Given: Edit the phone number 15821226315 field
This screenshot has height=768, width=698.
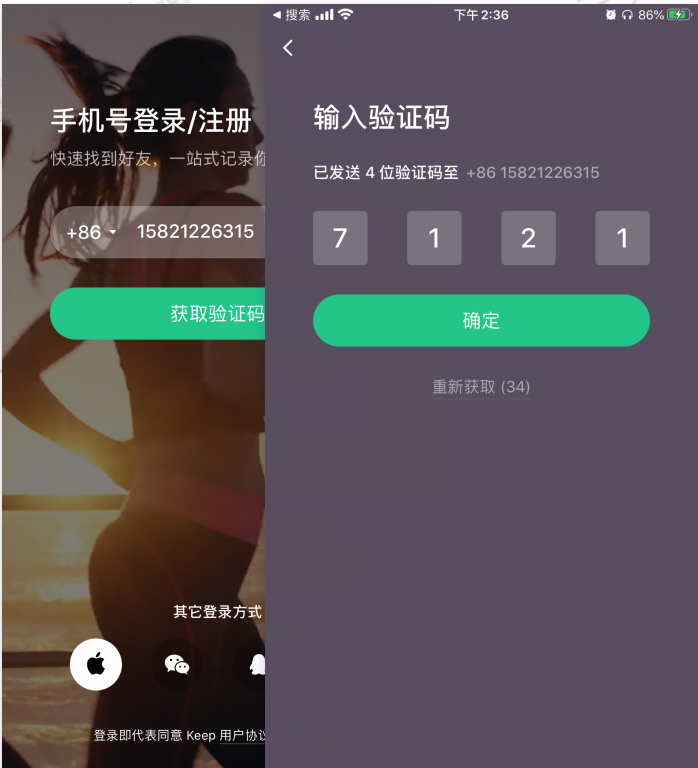Looking at the screenshot, I should (x=195, y=232).
